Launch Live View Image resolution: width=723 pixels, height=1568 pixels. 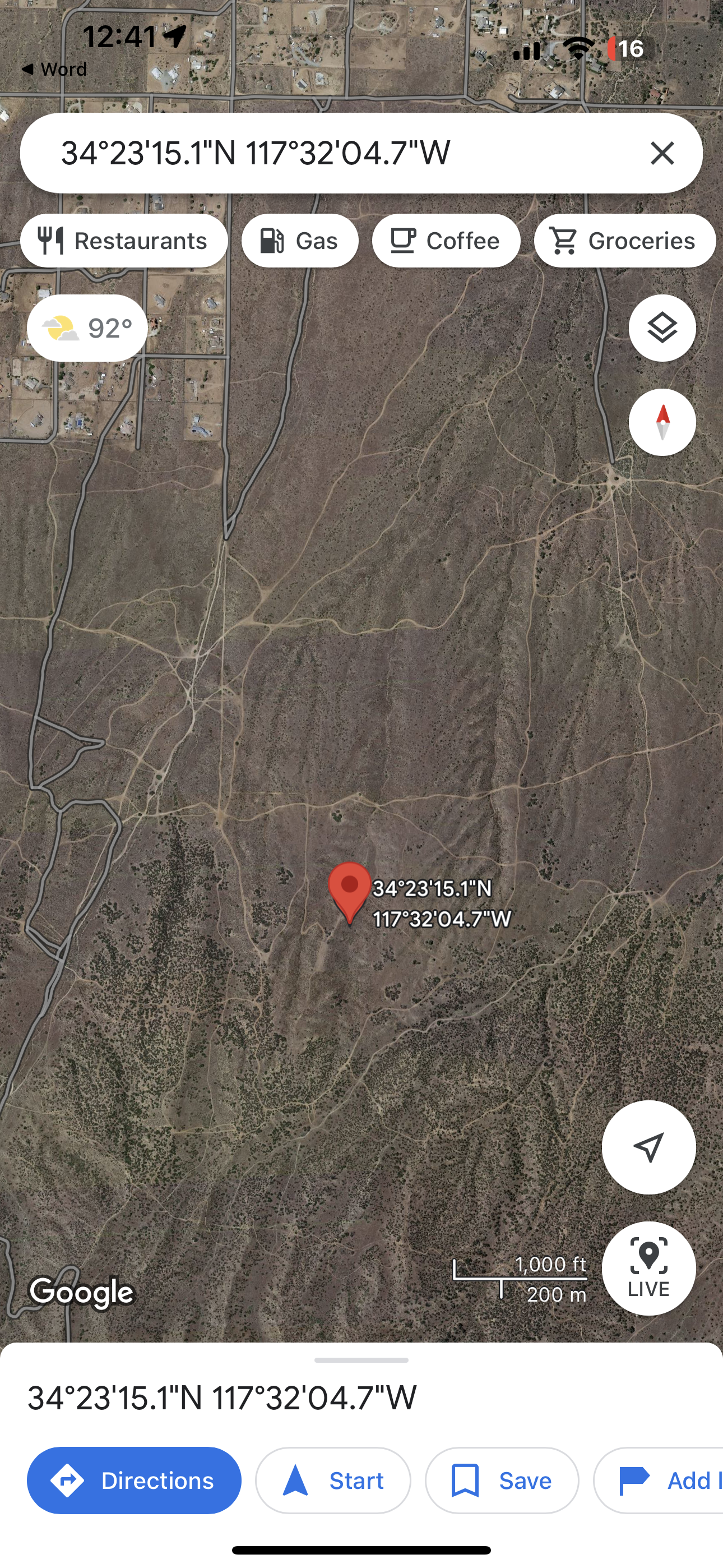648,1268
